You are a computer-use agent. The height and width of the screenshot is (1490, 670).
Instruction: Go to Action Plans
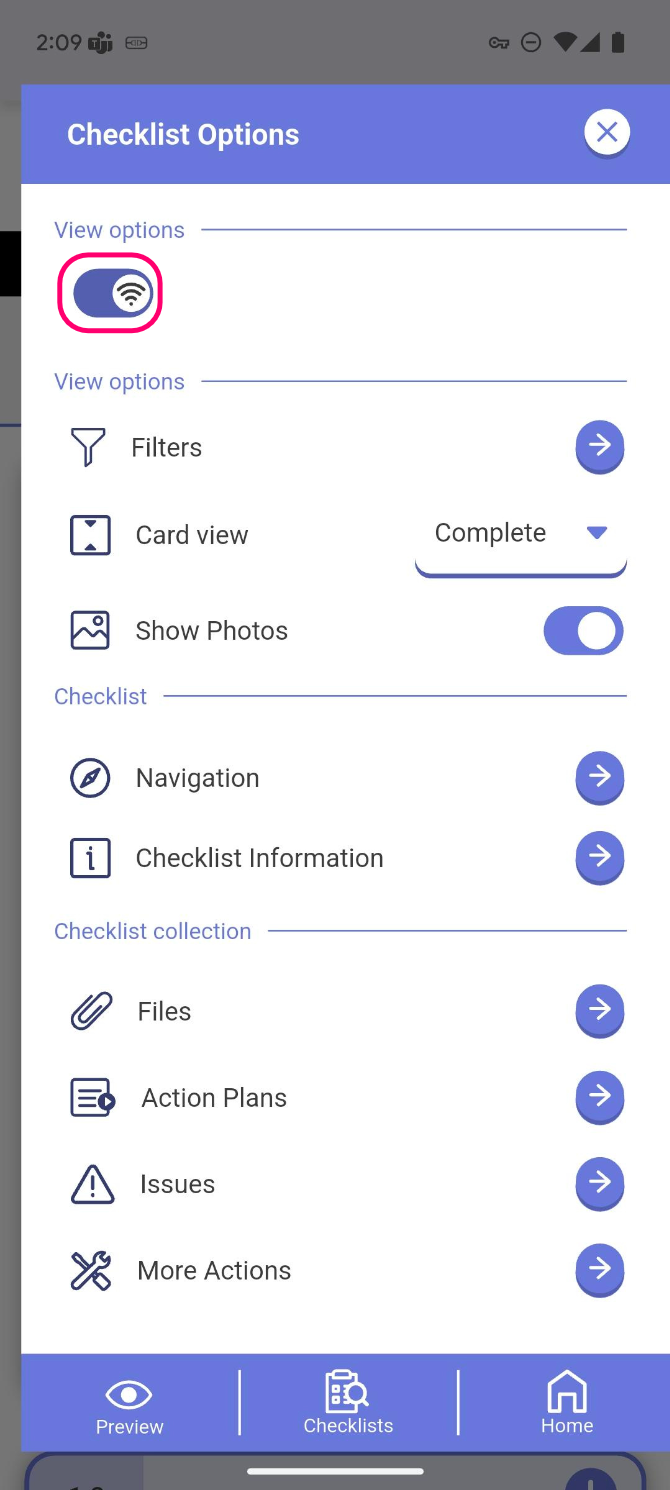pyautogui.click(x=599, y=1097)
